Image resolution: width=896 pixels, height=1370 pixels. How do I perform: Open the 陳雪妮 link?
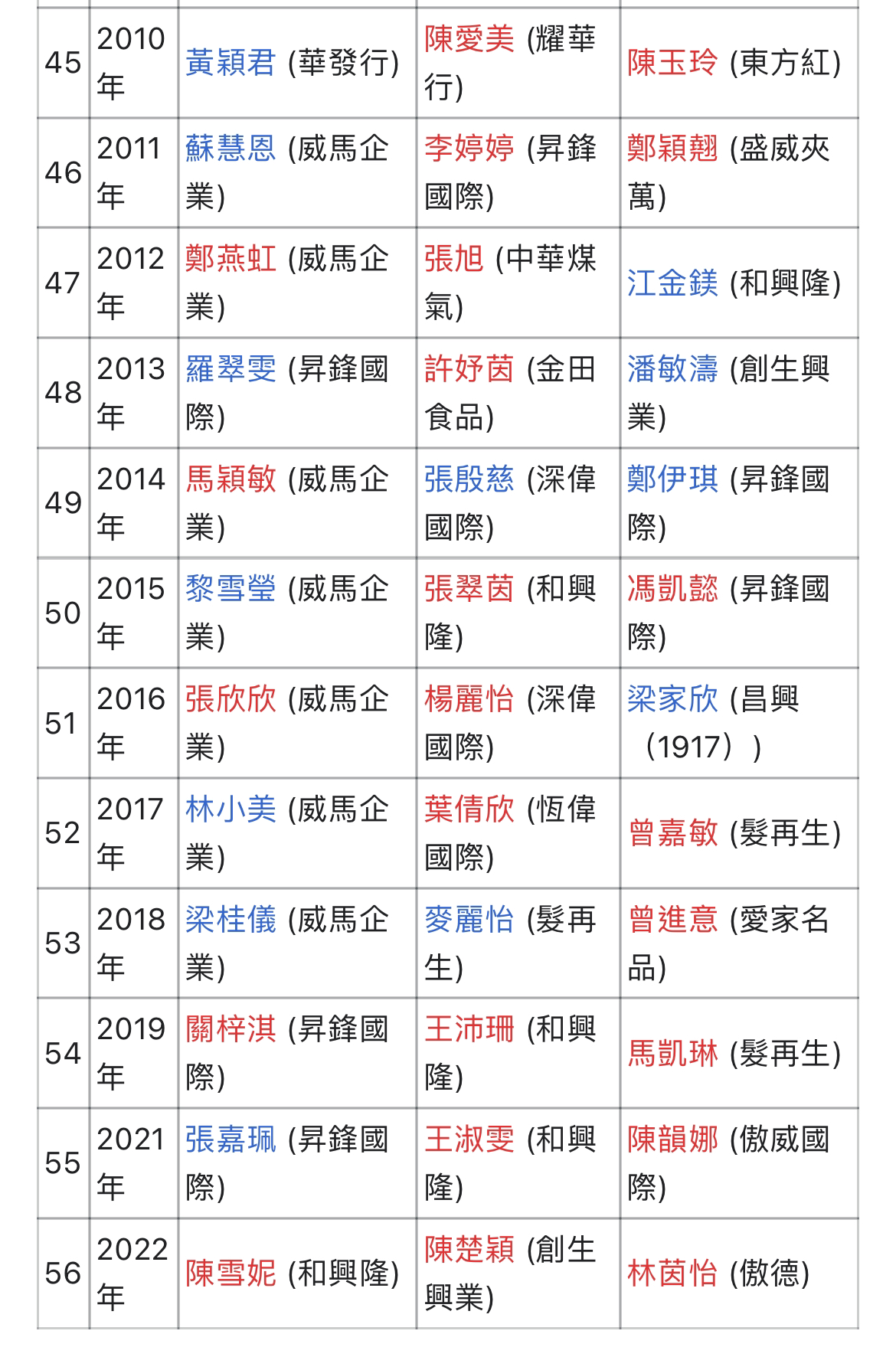(x=230, y=1274)
